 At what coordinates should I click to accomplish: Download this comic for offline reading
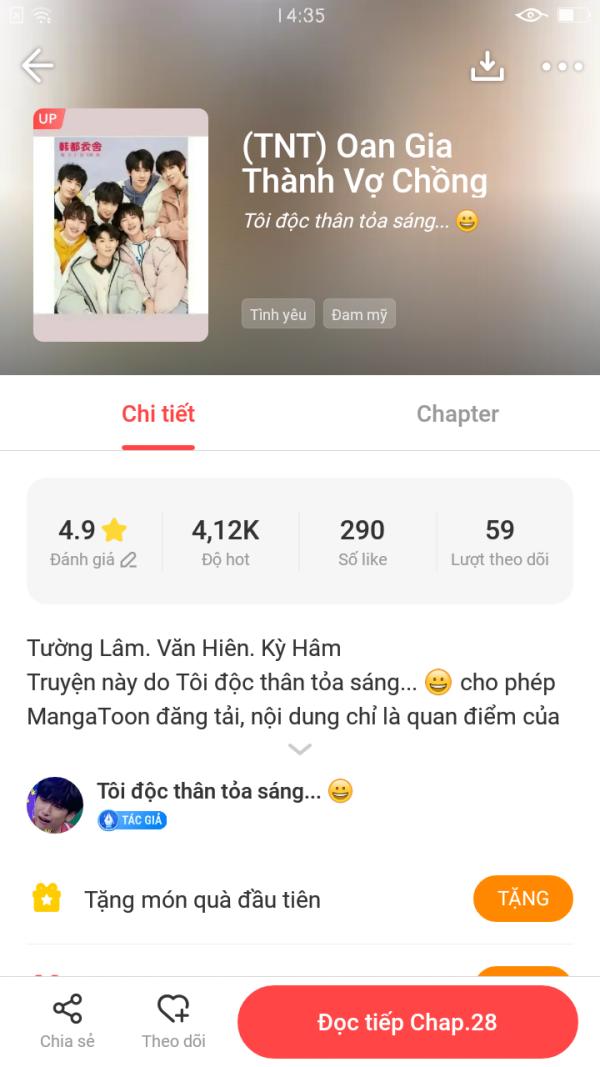[487, 66]
